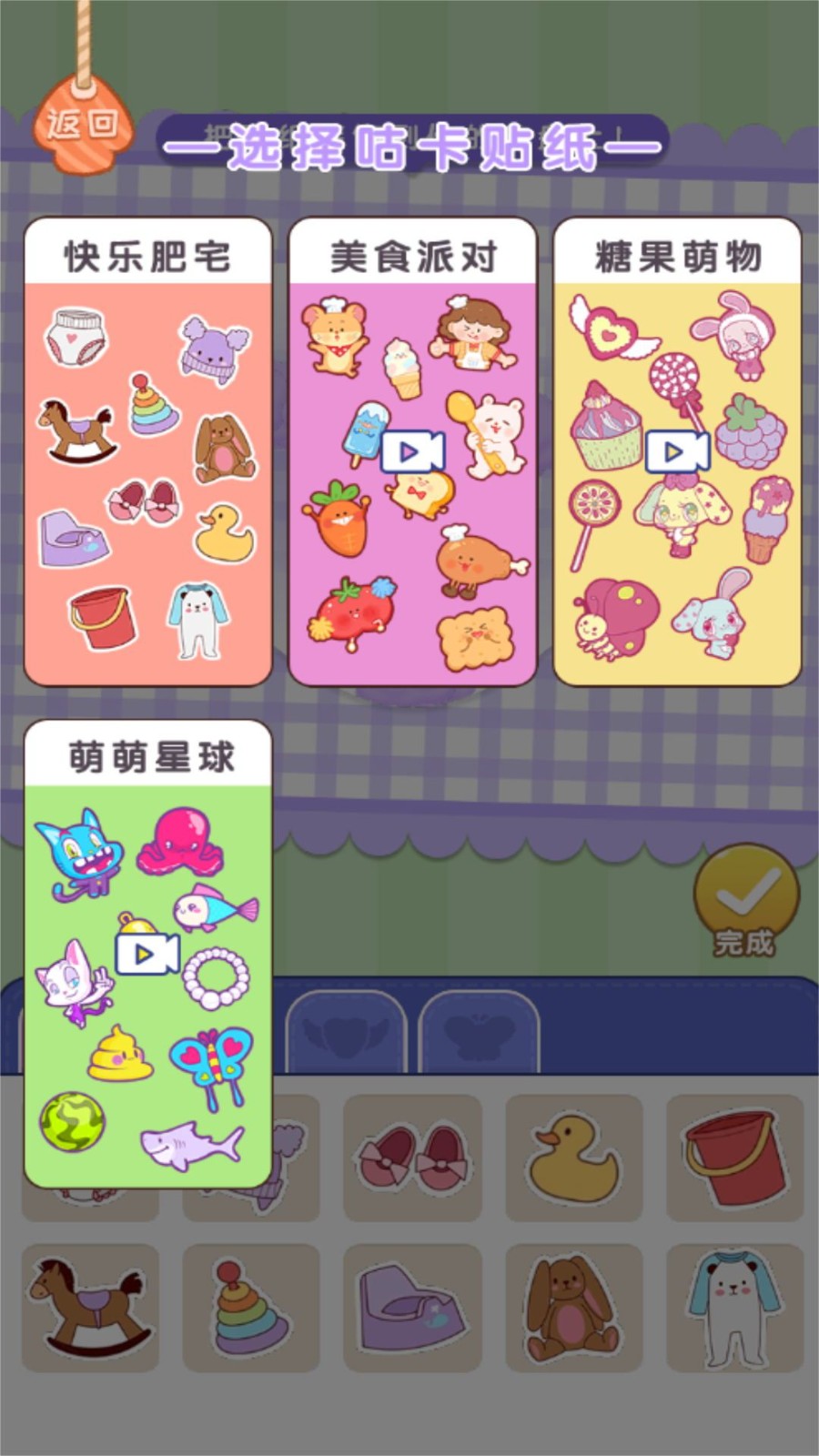The height and width of the screenshot is (1456, 819).
Task: Tap the 返回 back button
Action: click(82, 125)
